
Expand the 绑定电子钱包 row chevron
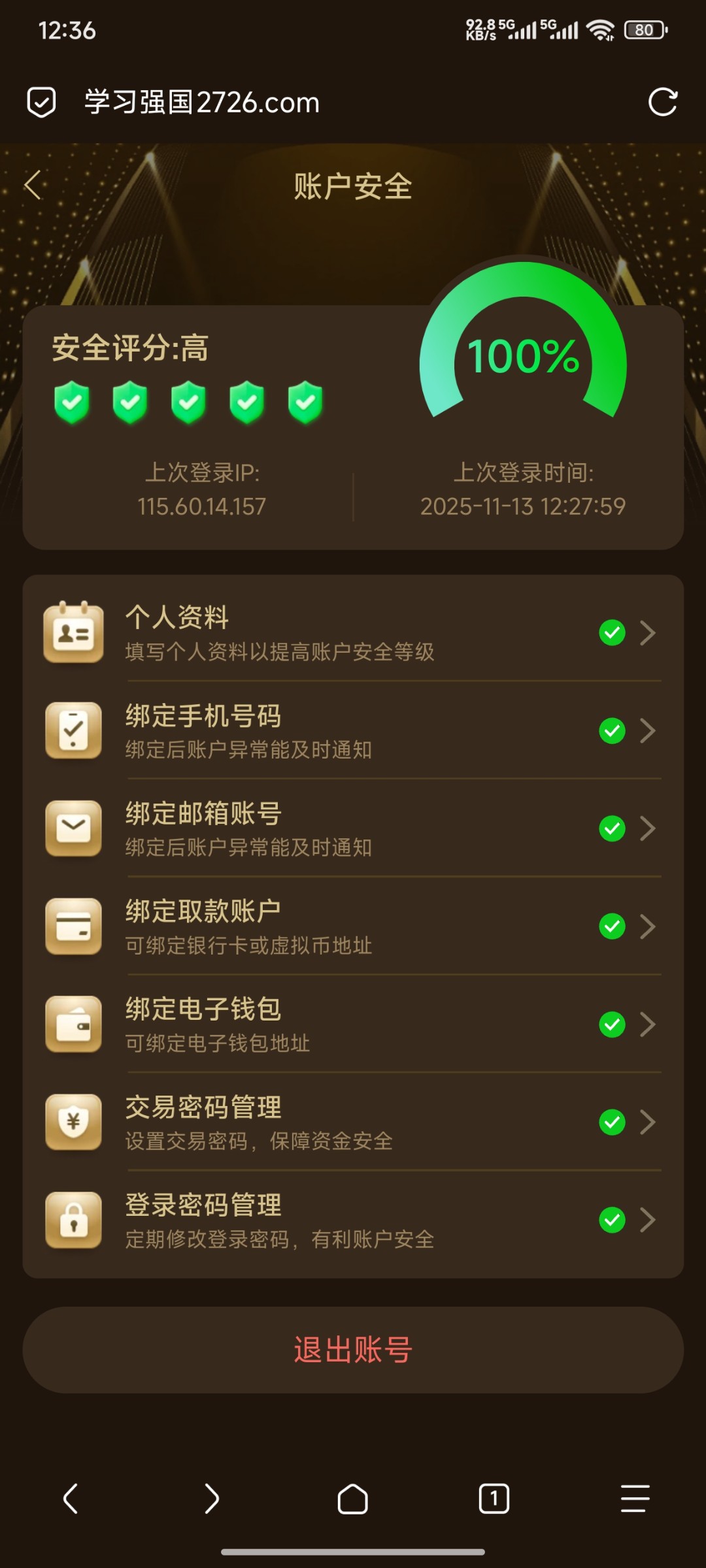[x=647, y=1024]
